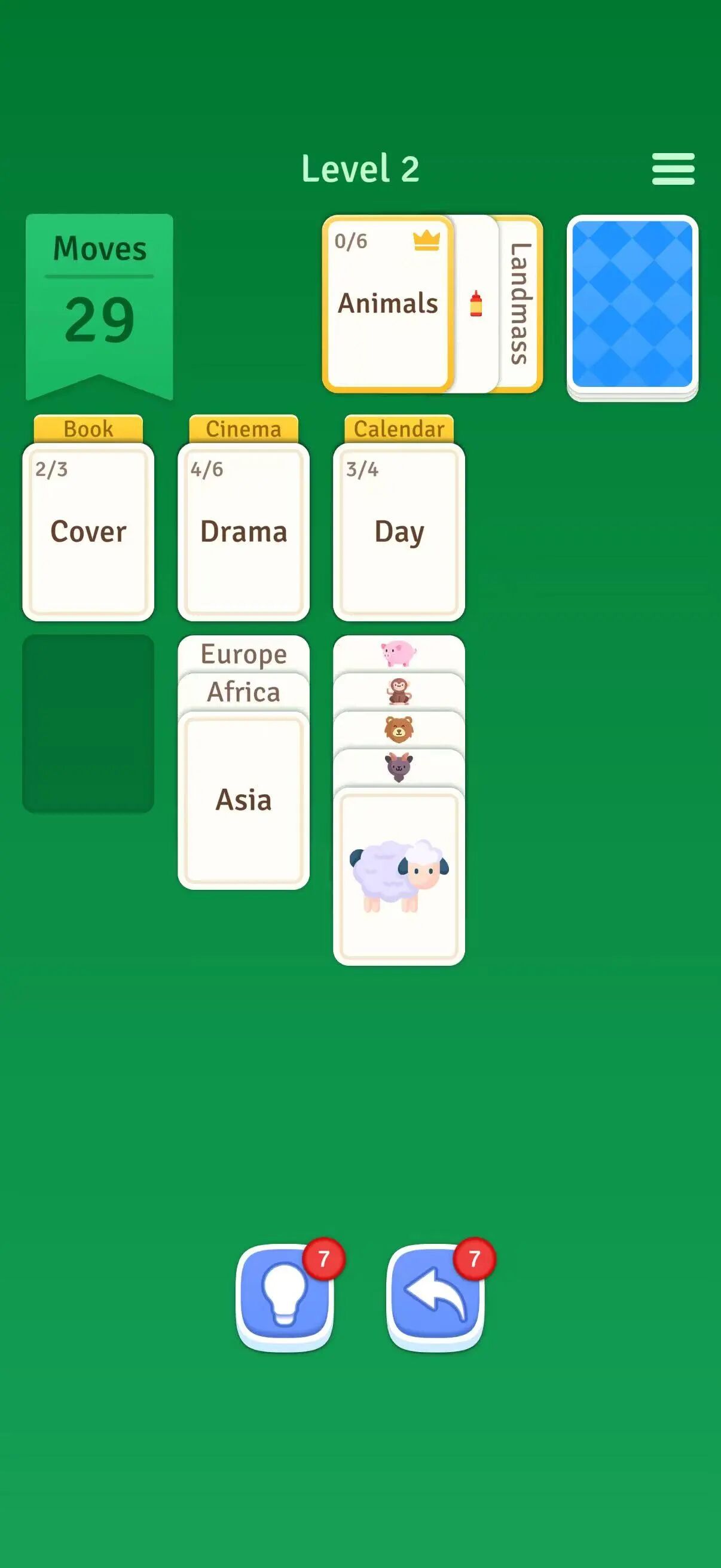Select the Europe card
Screen dimensions: 721x1568
coord(243,653)
